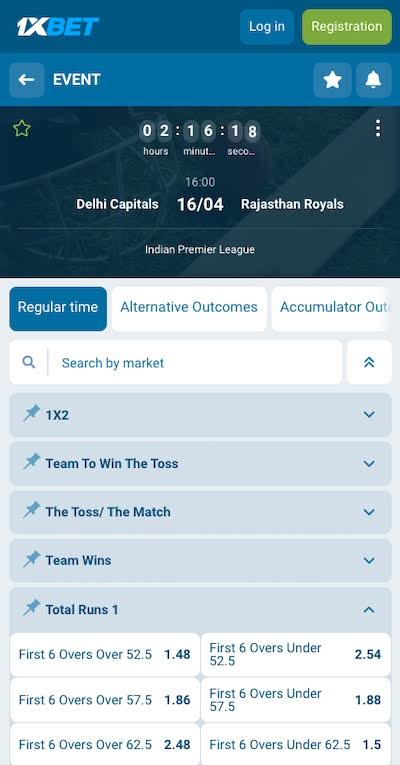Select the Regular time tab
Screen dimensions: 400x765
pos(58,307)
